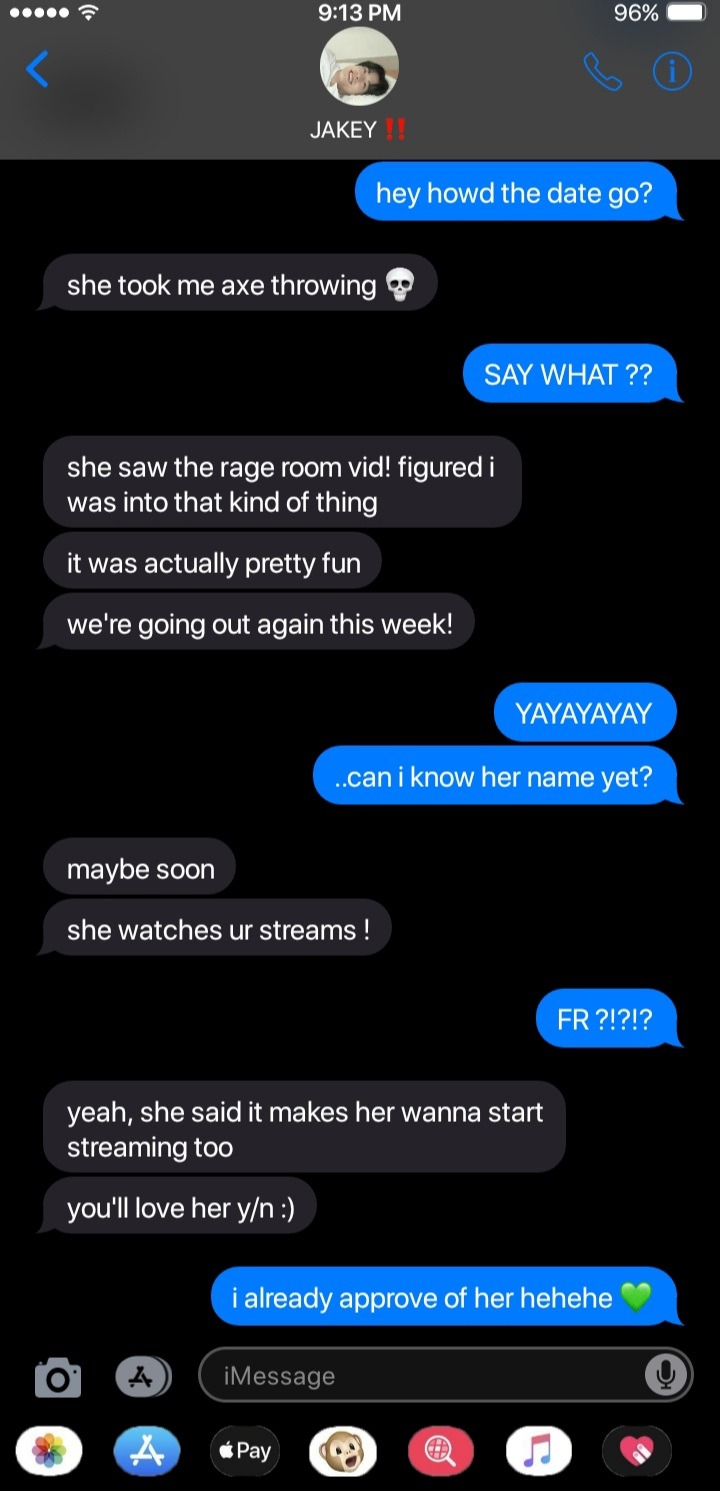The width and height of the screenshot is (720, 1491).
Task: Open conversation details info button
Action: pyautogui.click(x=672, y=71)
